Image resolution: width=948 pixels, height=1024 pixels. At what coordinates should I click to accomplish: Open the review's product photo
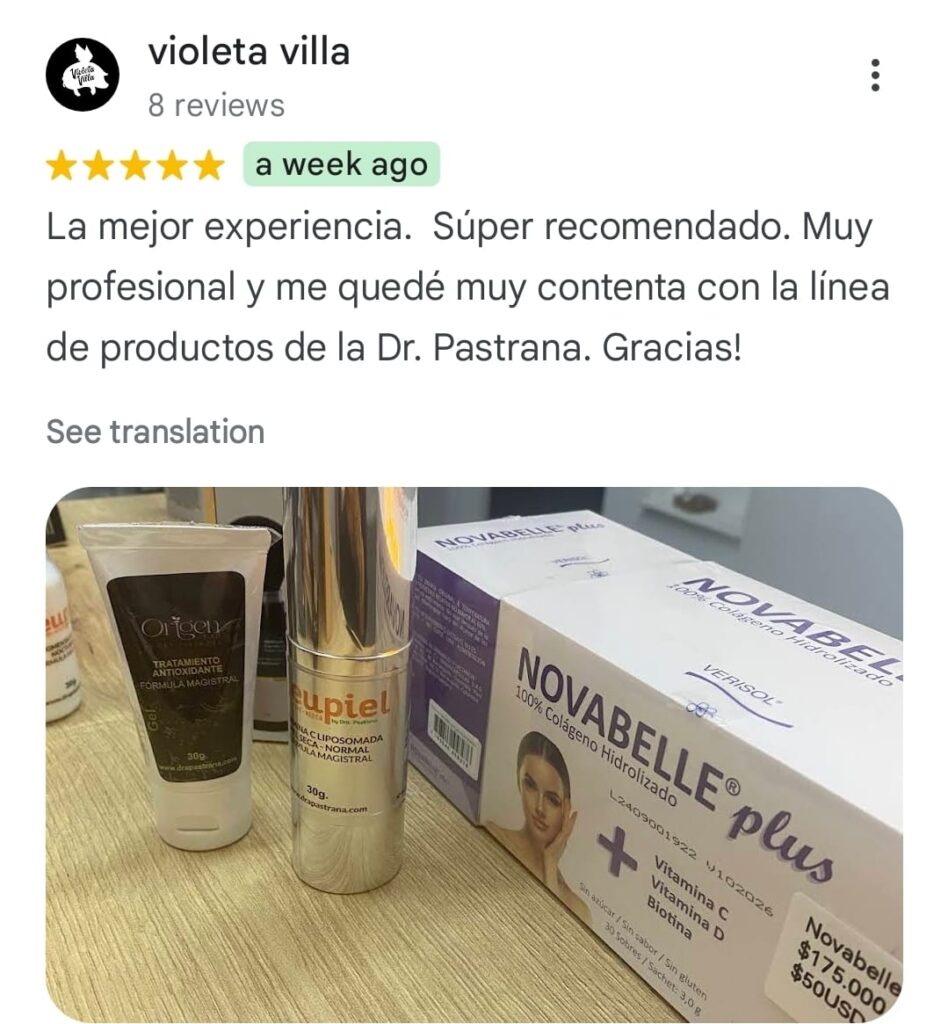(474, 755)
